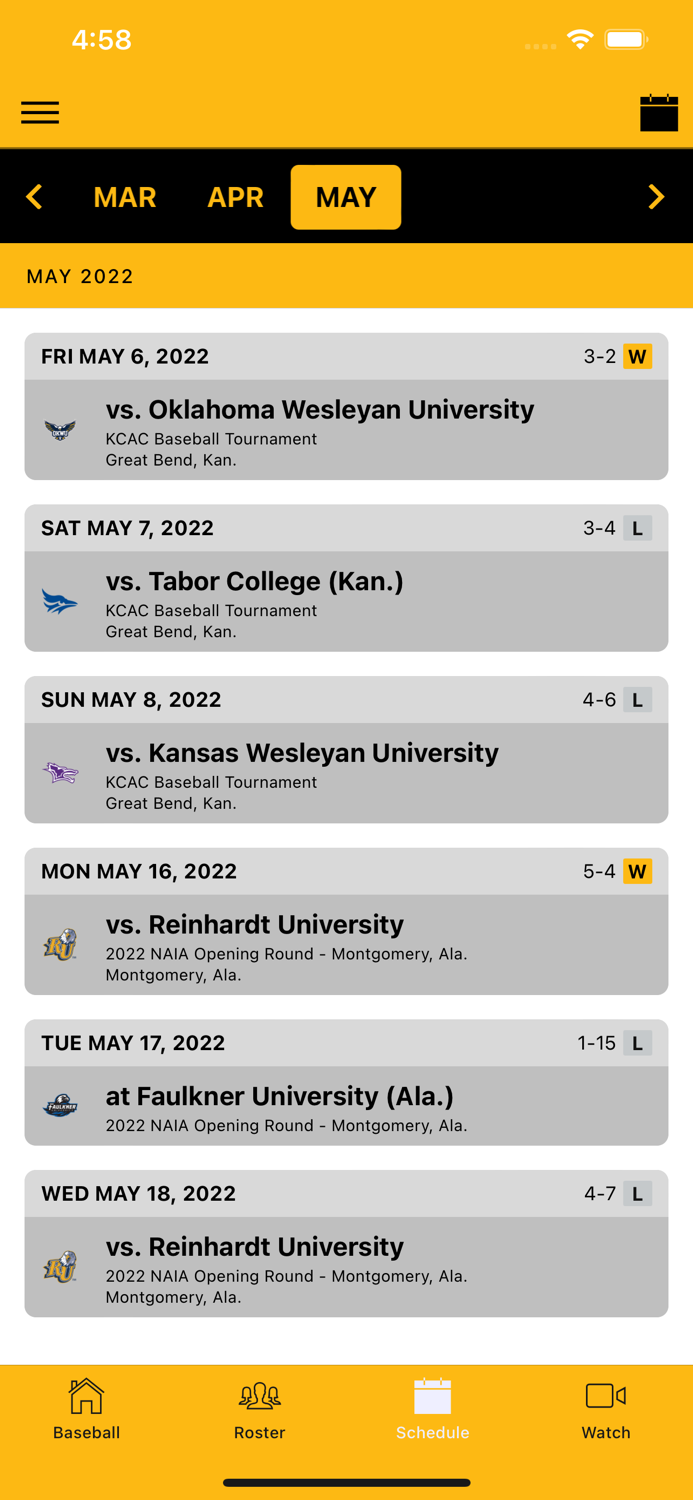Switch to the Roster tab

pyautogui.click(x=260, y=1410)
